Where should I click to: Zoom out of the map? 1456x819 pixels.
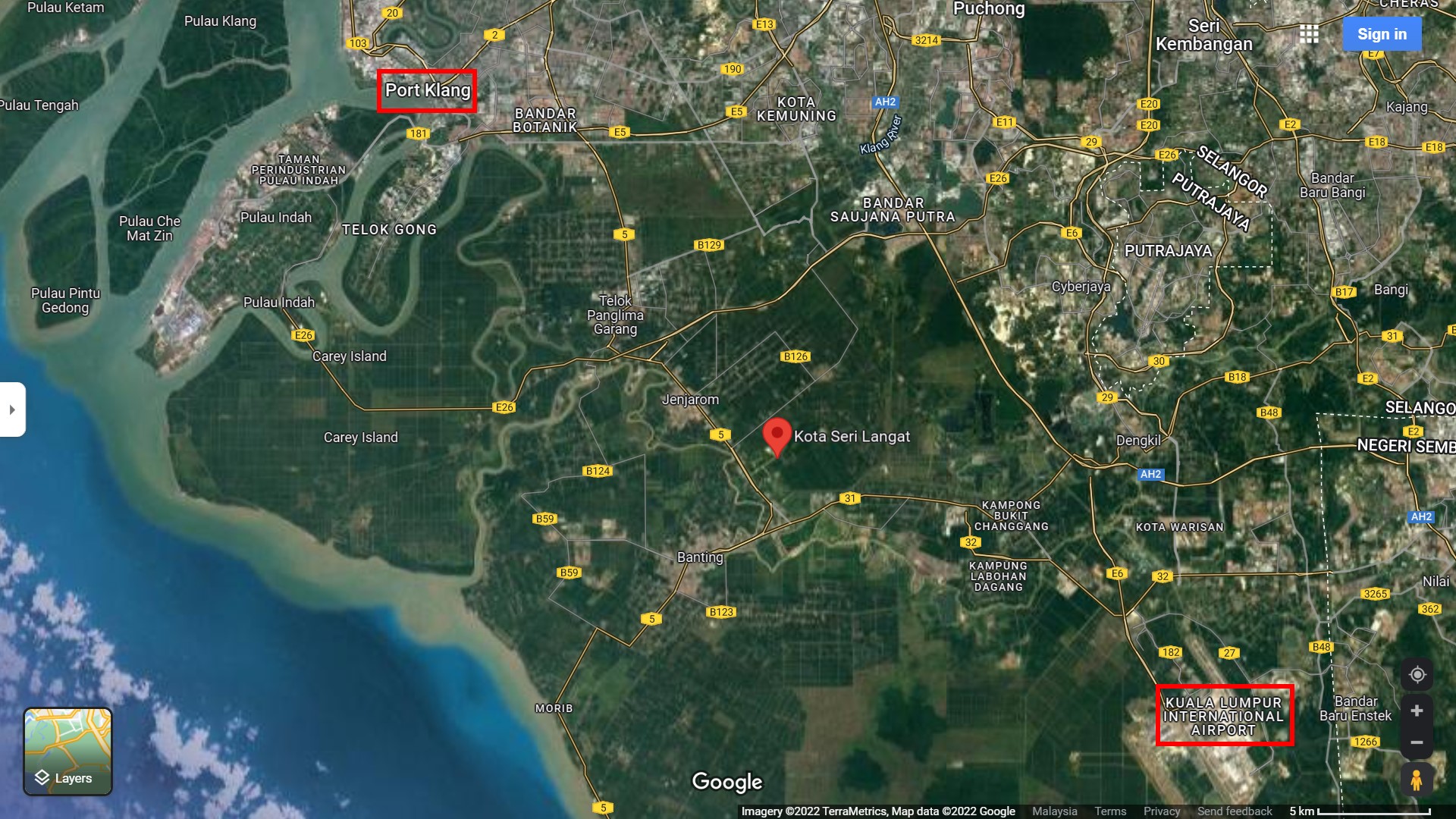coord(1417,742)
